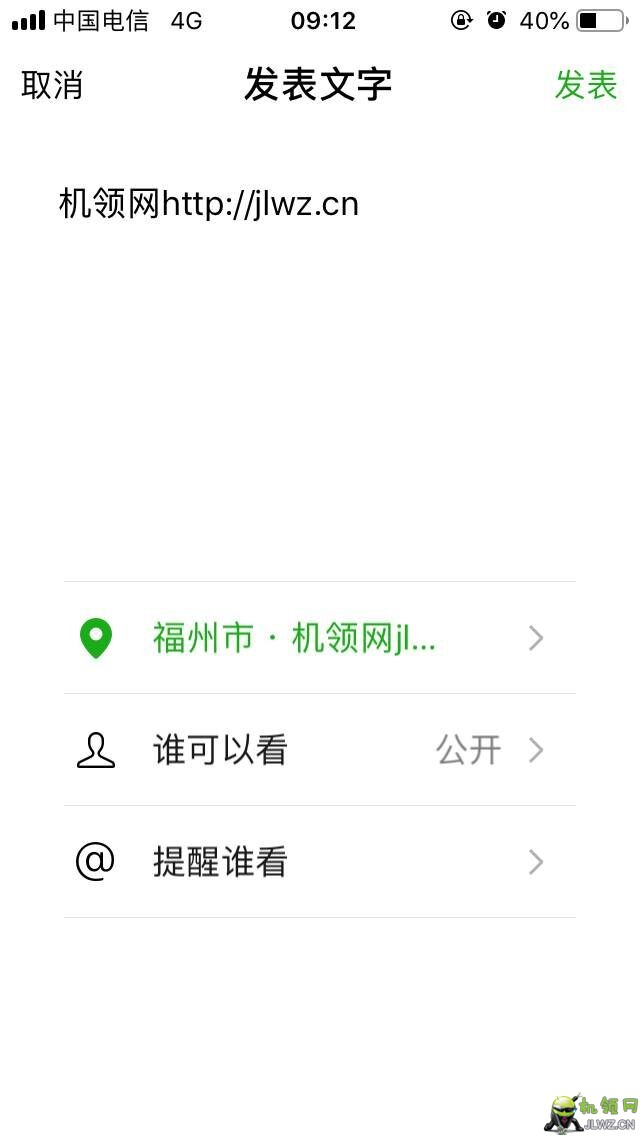
Task: Open 谁可以看 visibility settings
Action: point(318,750)
